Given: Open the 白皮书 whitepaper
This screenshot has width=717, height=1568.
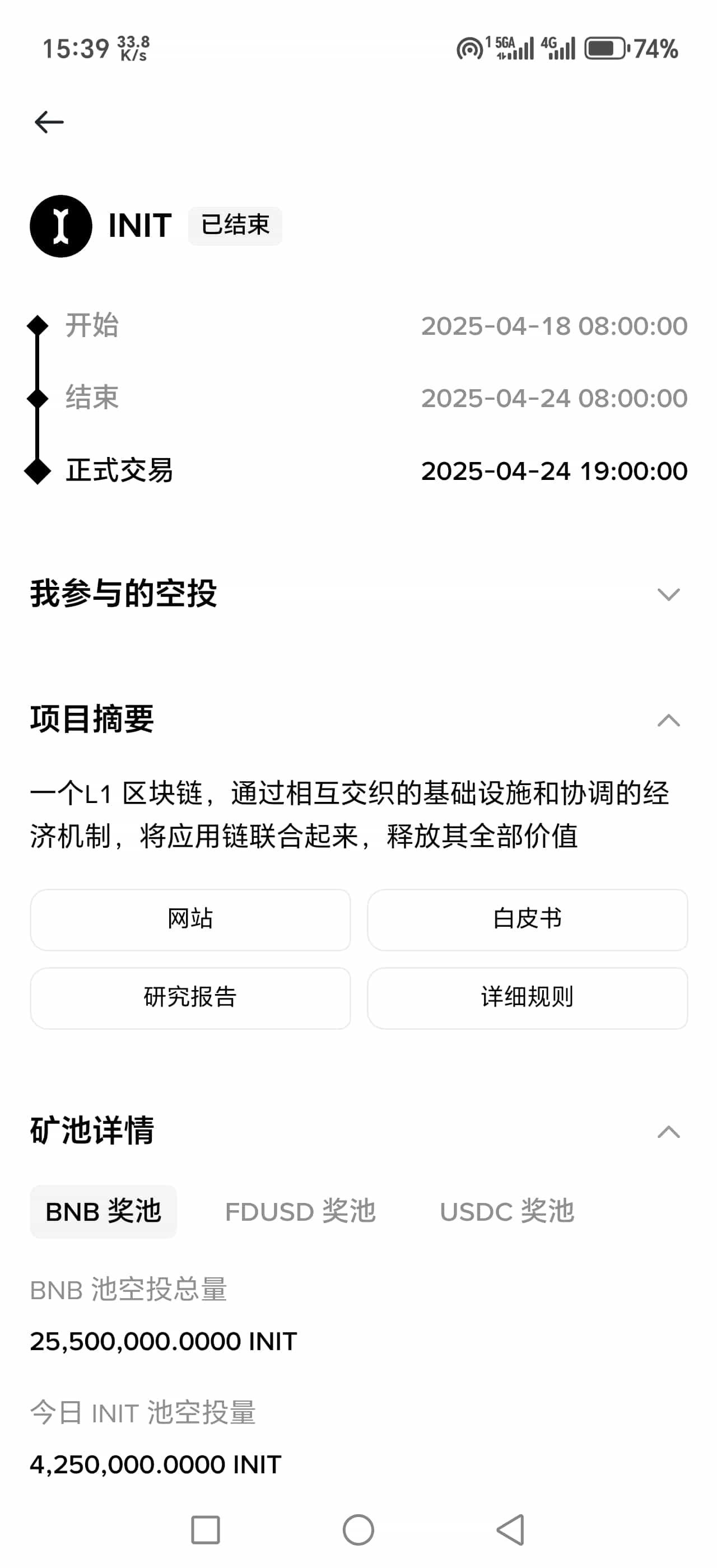Looking at the screenshot, I should point(527,919).
